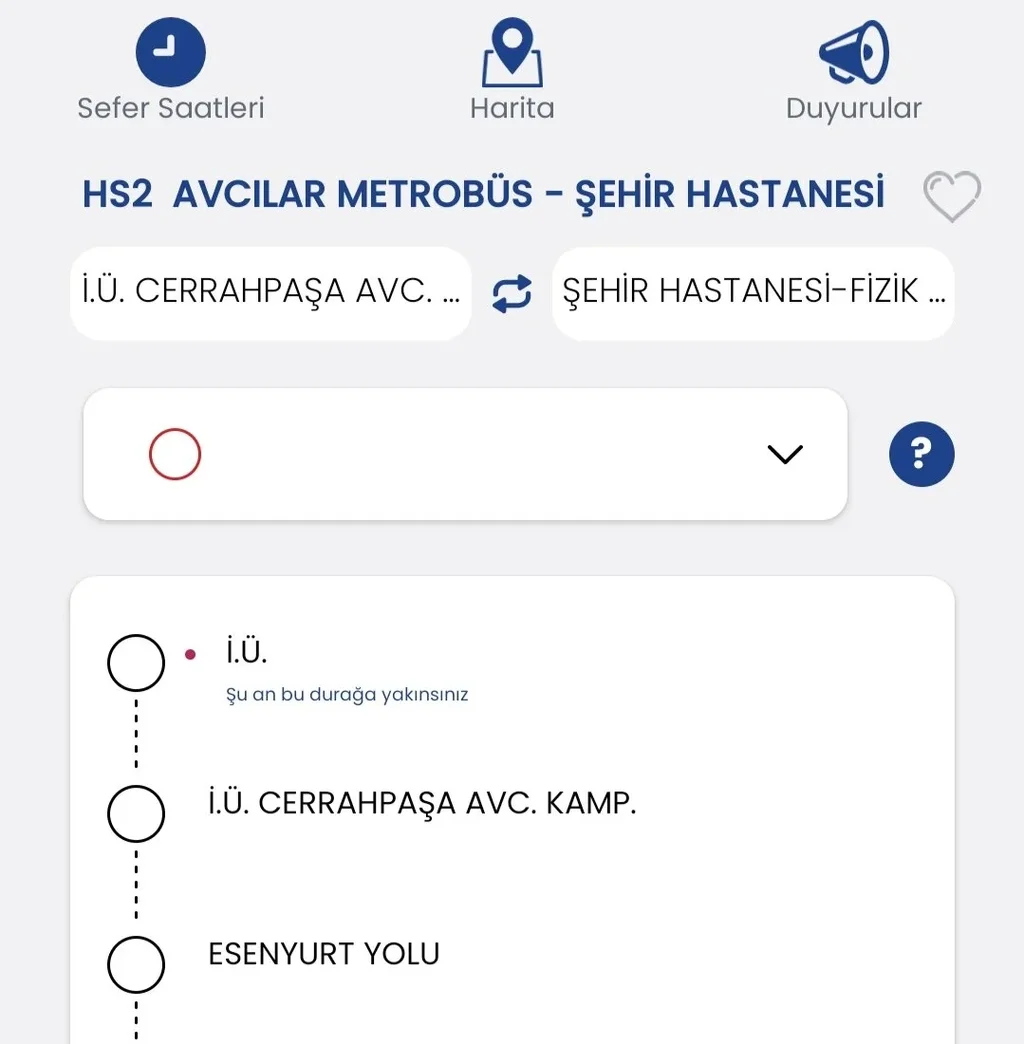Select the ŞEHİR HASTANESİ-FİZİK destination field
1024x1044 pixels.
pos(753,292)
